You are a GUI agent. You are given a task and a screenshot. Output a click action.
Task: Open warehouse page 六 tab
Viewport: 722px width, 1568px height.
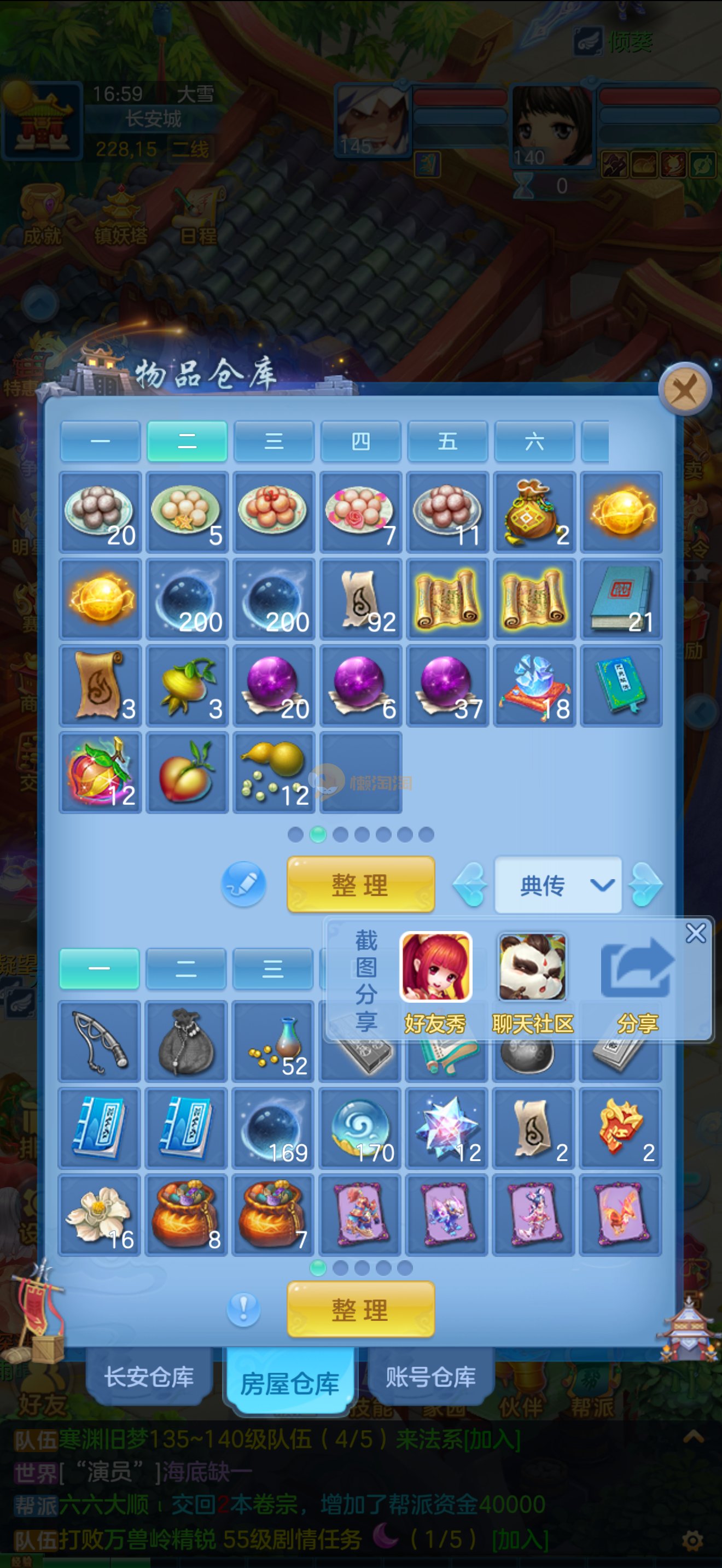pos(534,441)
